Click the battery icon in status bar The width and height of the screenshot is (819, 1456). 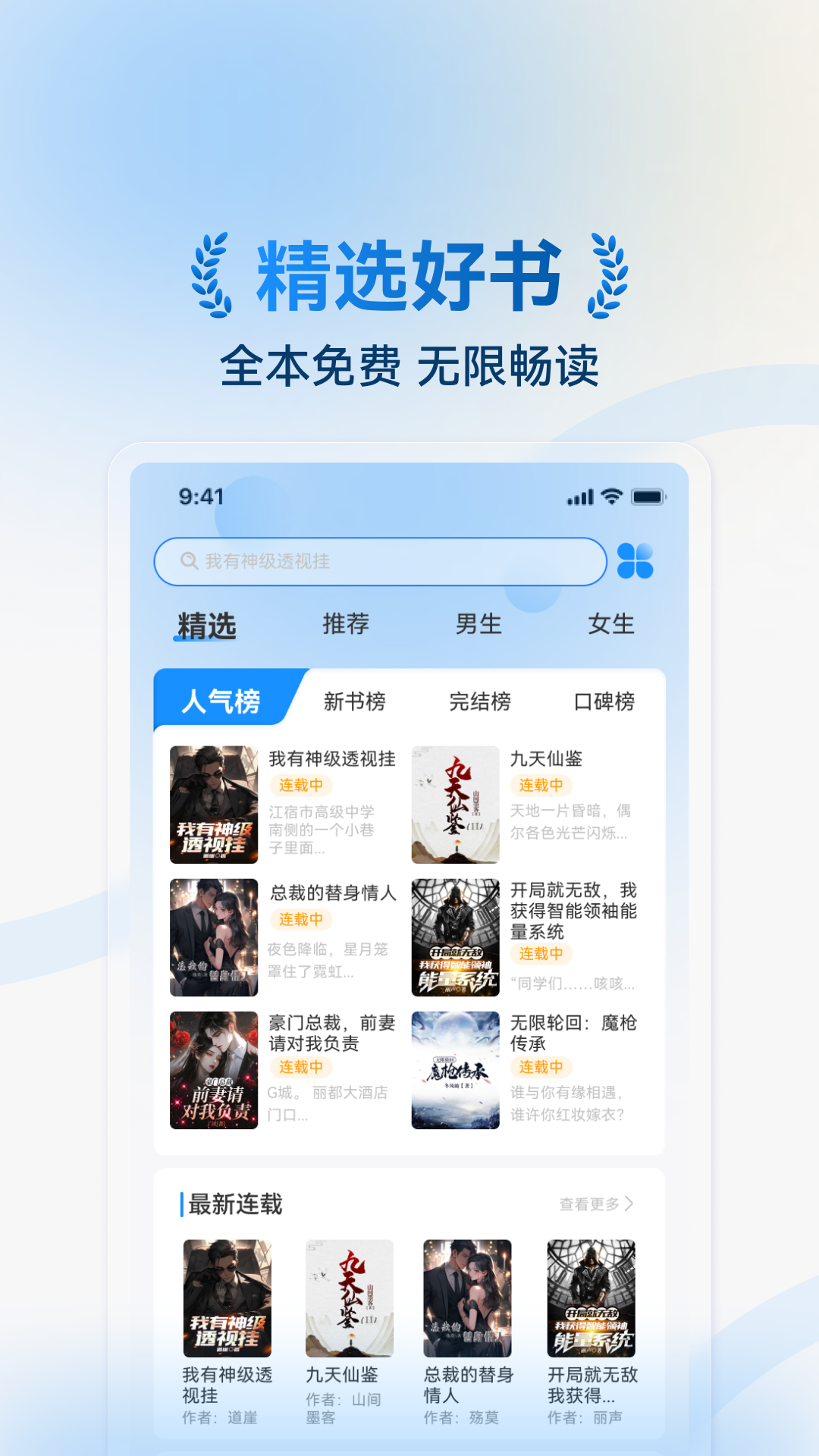click(x=649, y=496)
